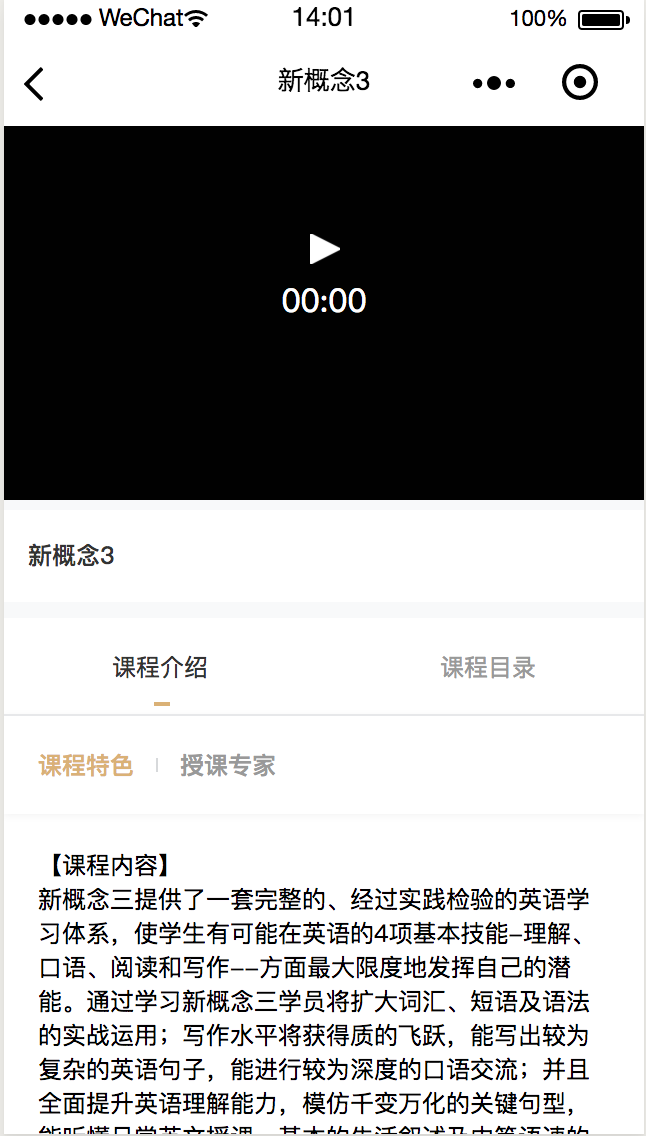Open the mini program three-dot menu
This screenshot has width=646, height=1136.
click(x=494, y=83)
